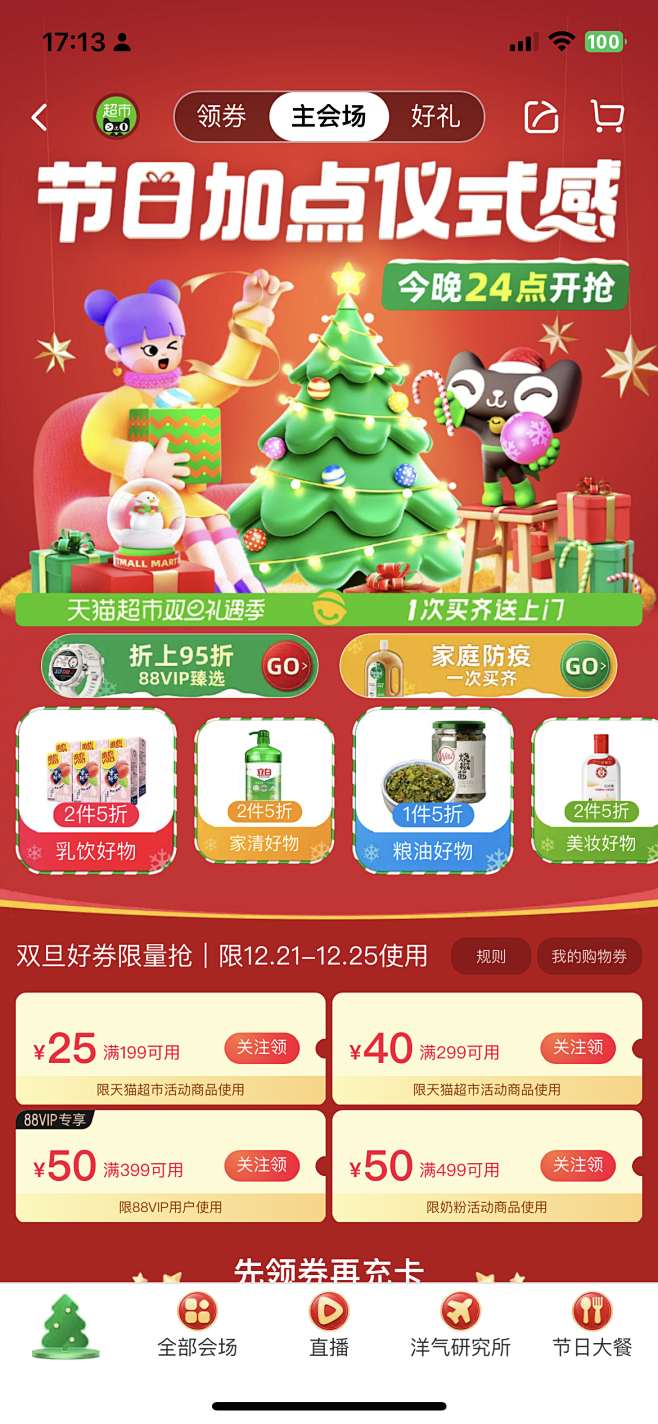Open the 美妆好物 category card

pyautogui.click(x=595, y=790)
